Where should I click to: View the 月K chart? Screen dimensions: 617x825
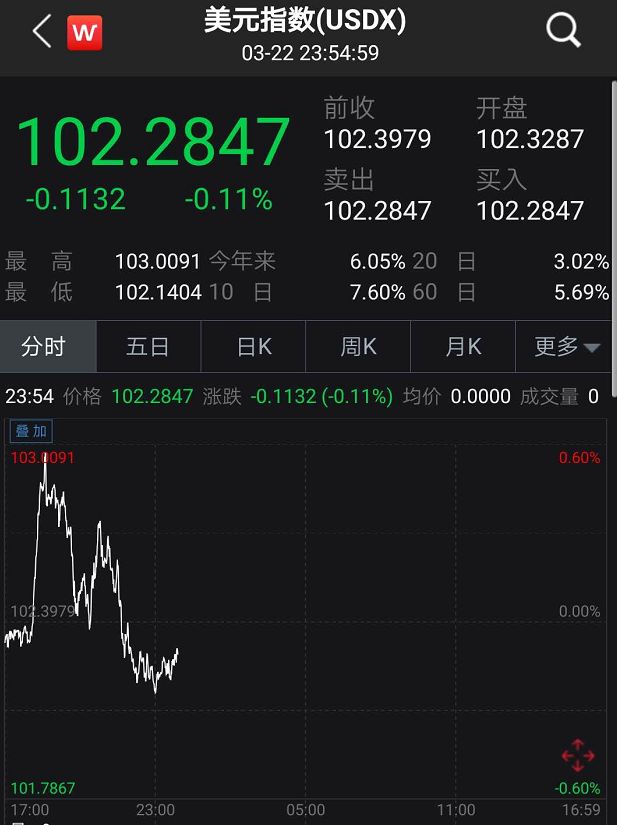[463, 347]
